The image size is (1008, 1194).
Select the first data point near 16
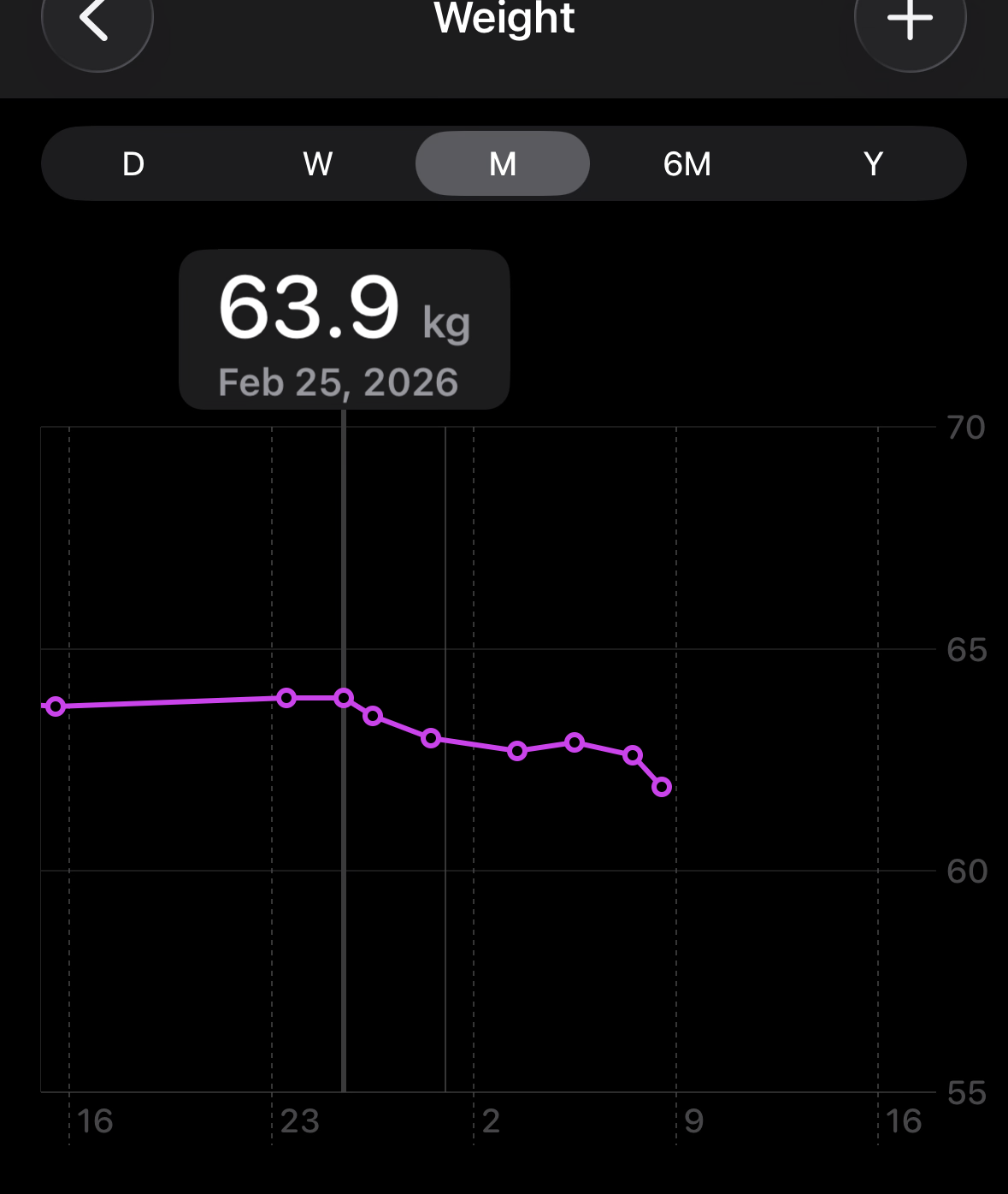click(56, 706)
